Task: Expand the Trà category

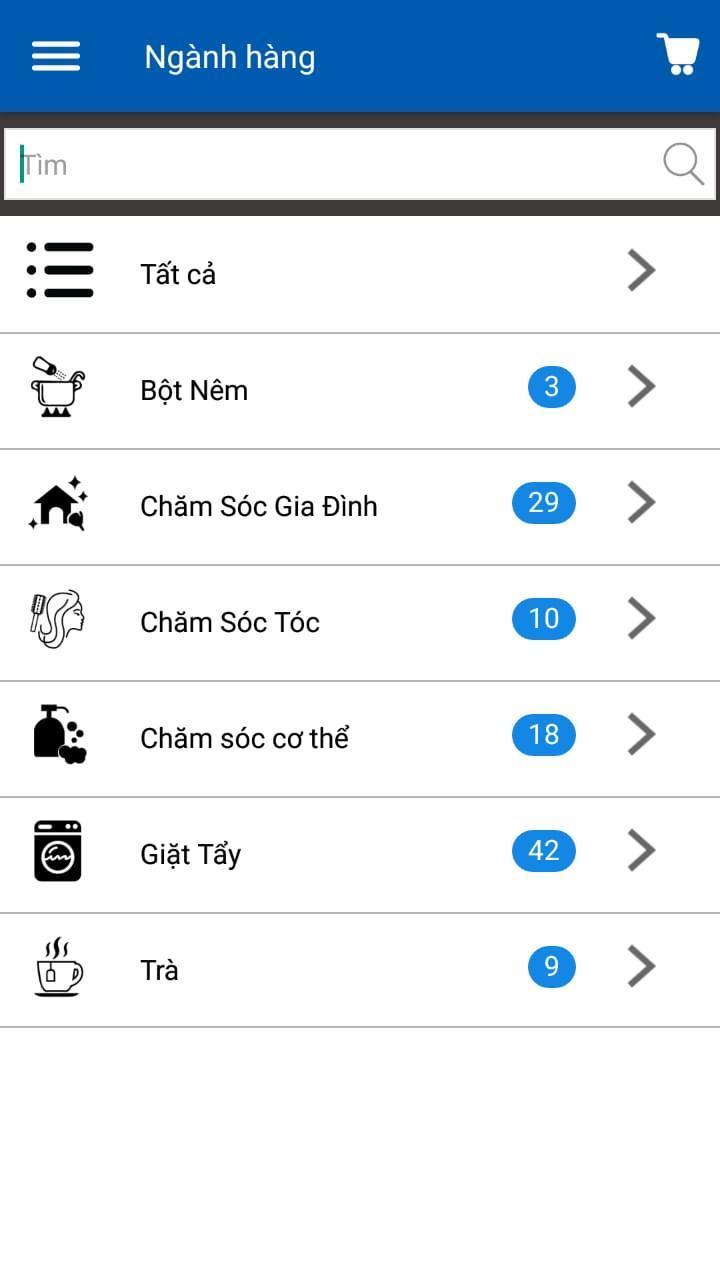Action: [x=641, y=967]
